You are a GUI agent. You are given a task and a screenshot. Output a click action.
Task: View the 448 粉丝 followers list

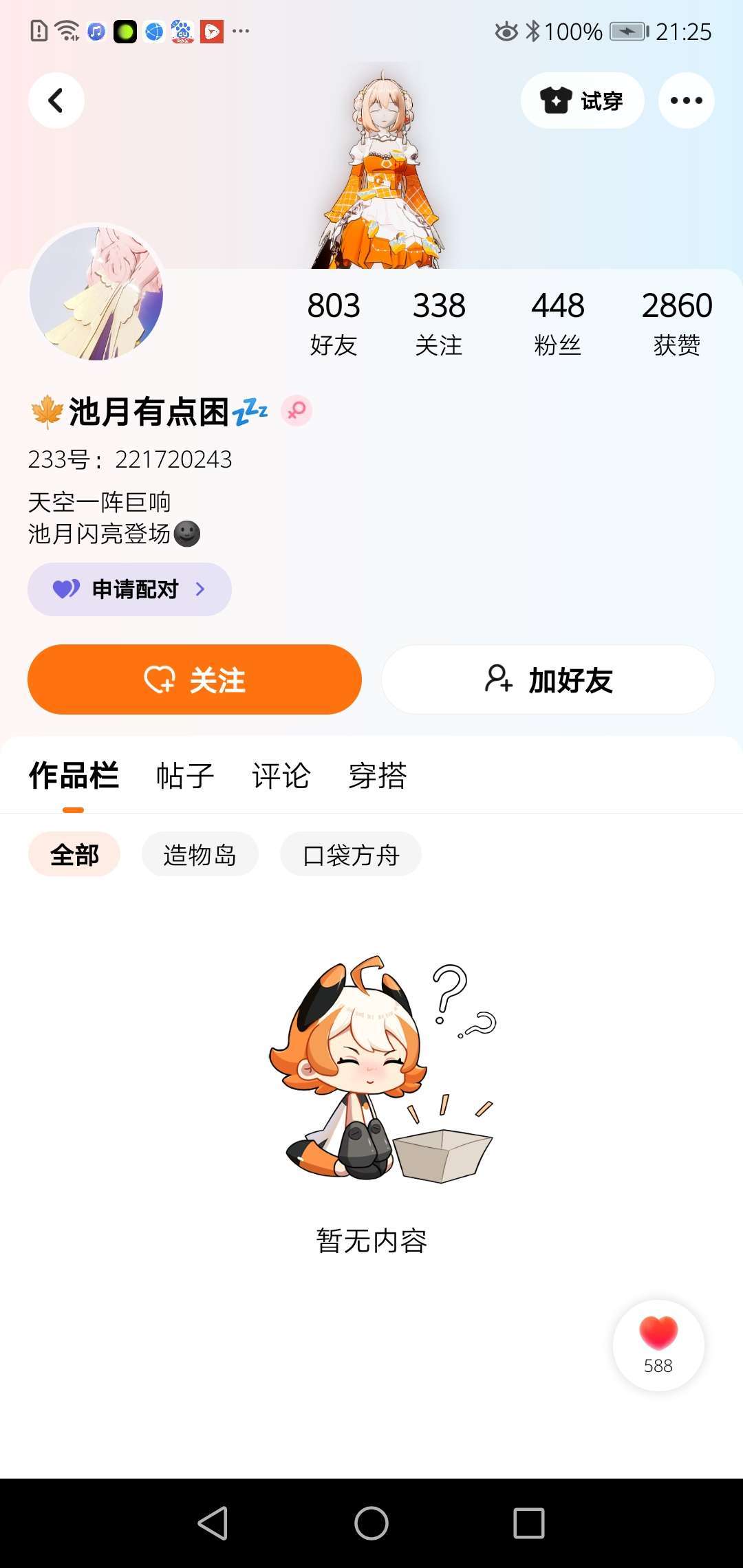[558, 323]
